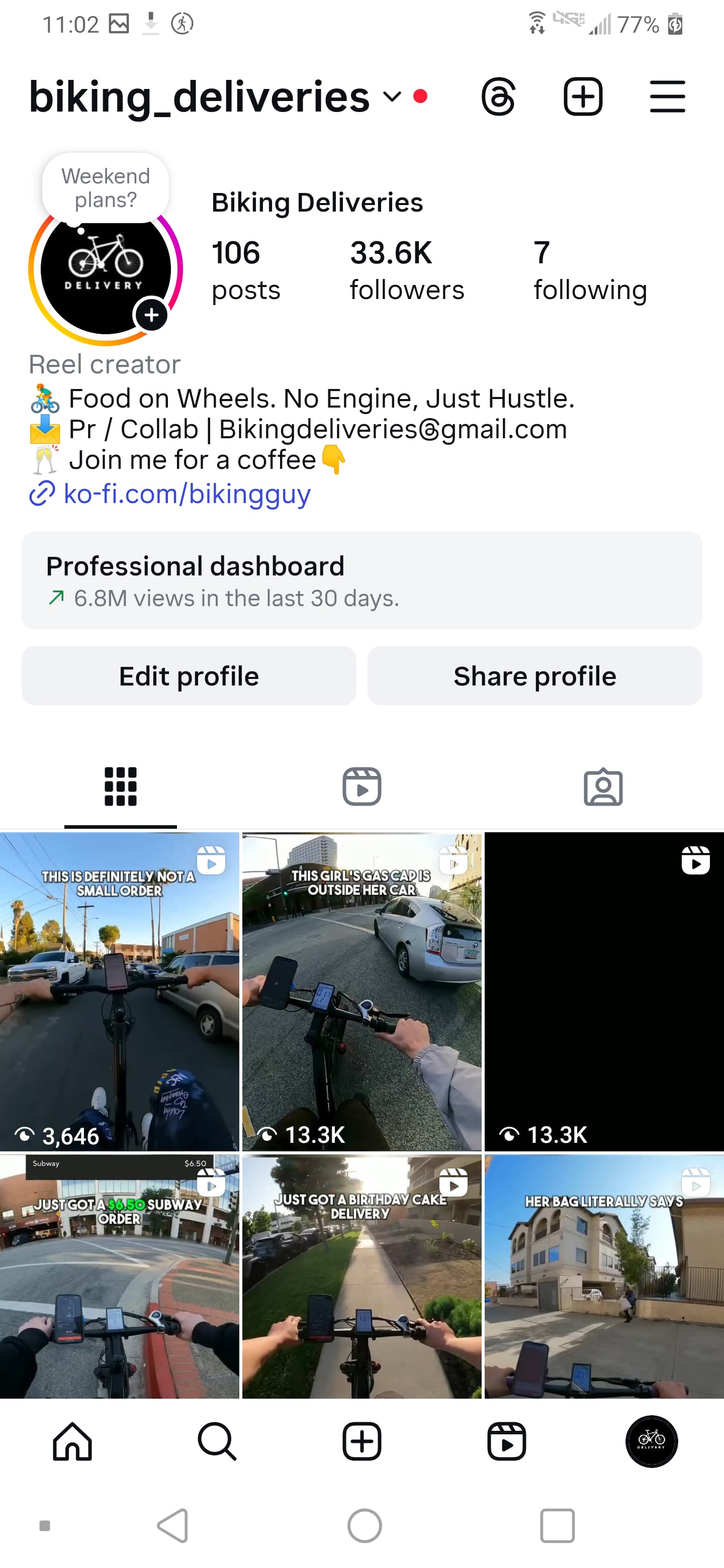Open the "Birthday cake delivery" reel
Viewport: 724px width, 1568px height.
[x=361, y=1276]
